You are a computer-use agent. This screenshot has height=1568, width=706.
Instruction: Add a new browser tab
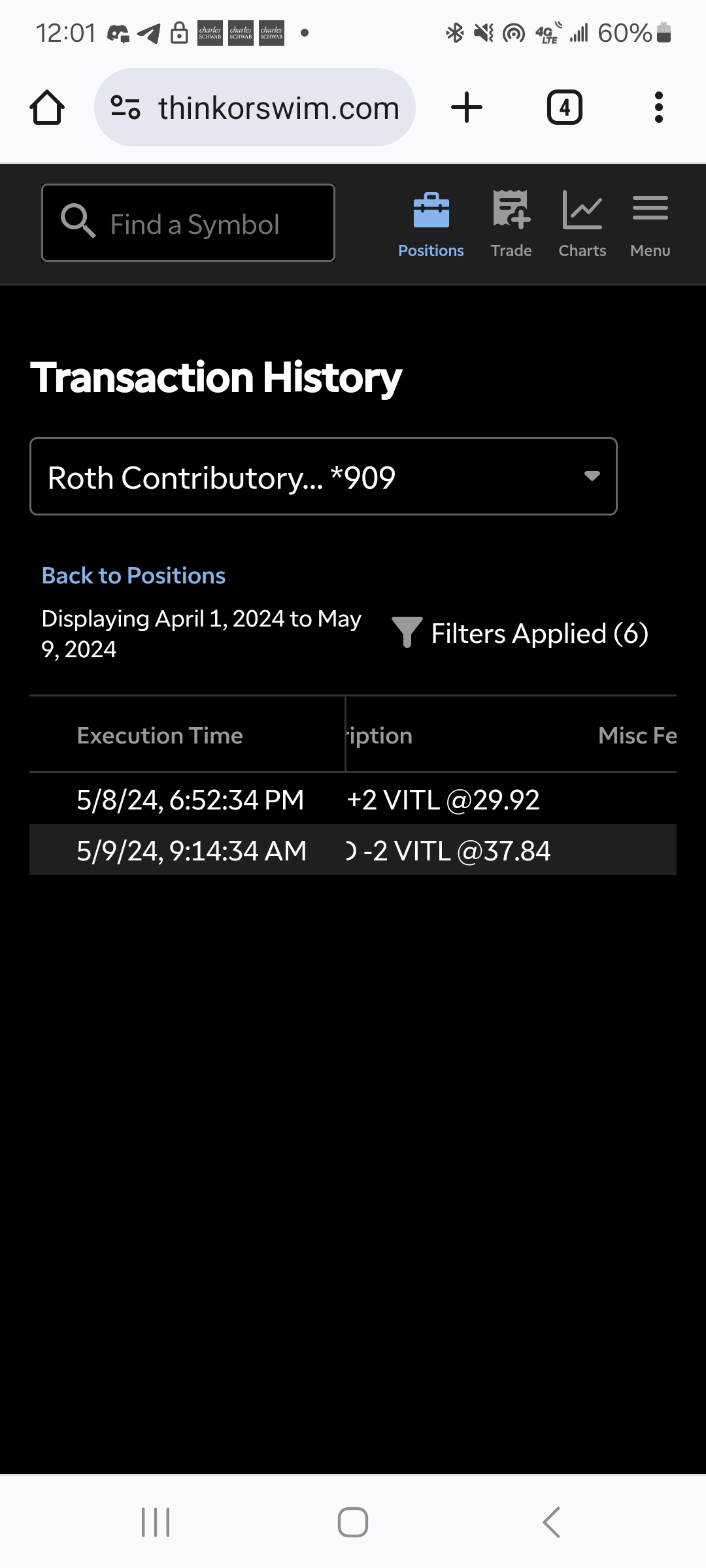467,107
